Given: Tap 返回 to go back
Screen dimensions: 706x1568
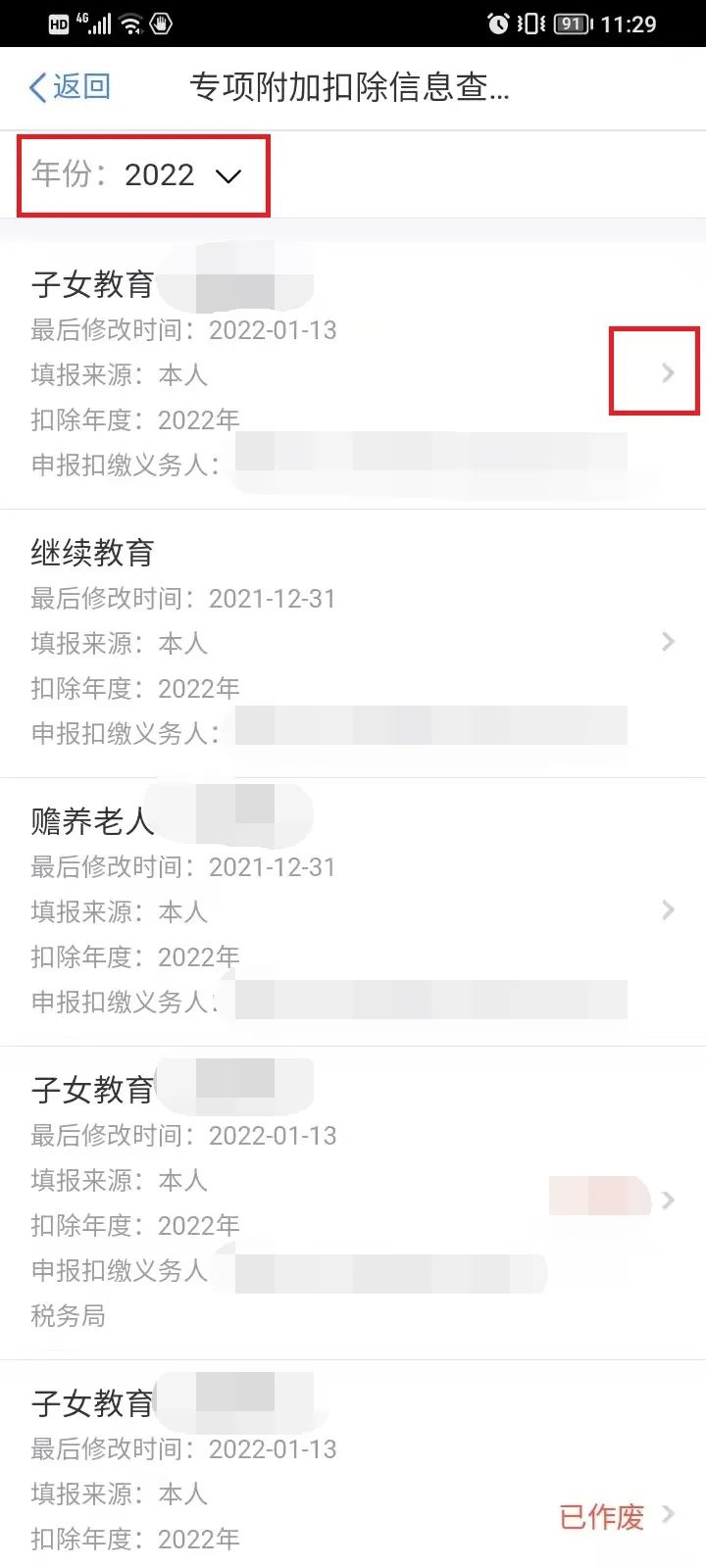Looking at the screenshot, I should click(x=70, y=87).
